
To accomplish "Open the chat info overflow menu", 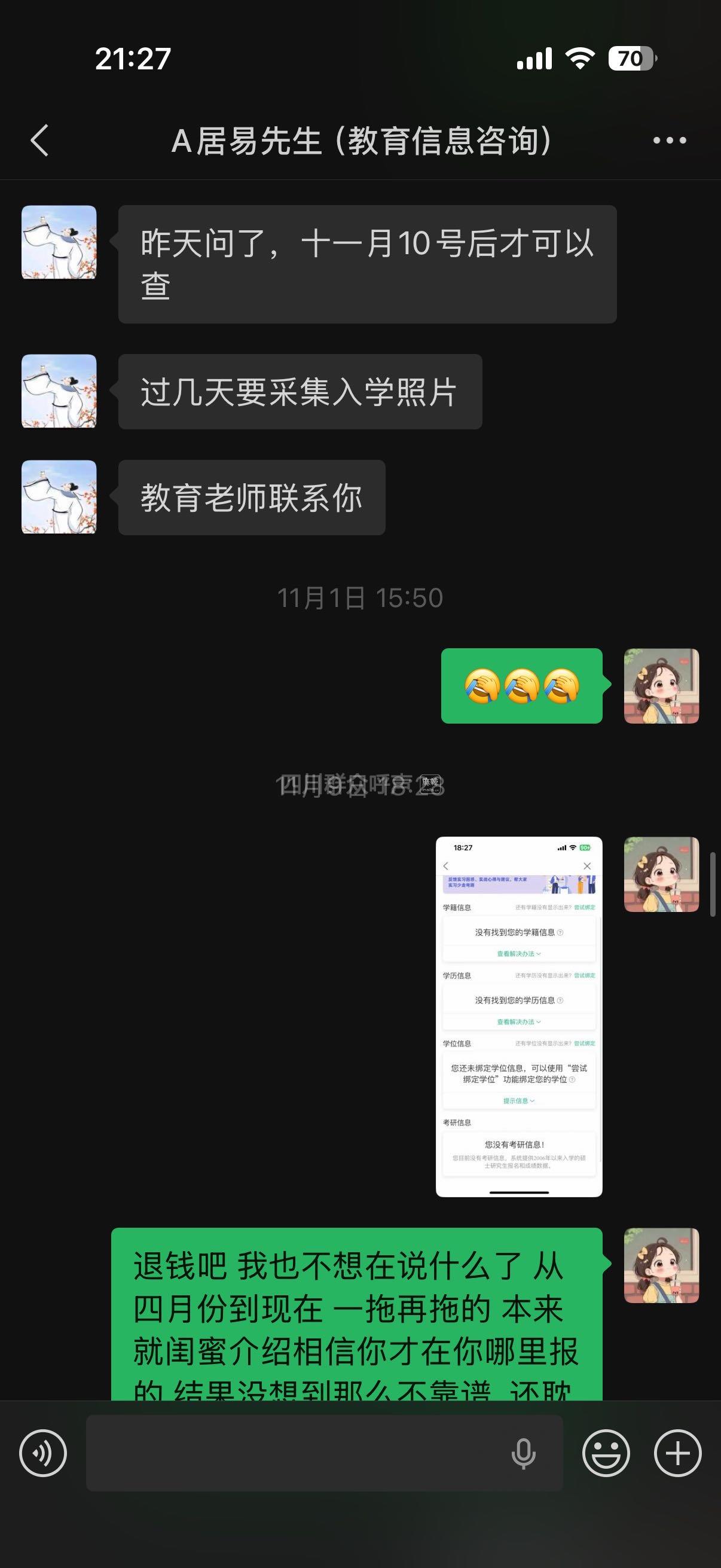I will point(669,141).
